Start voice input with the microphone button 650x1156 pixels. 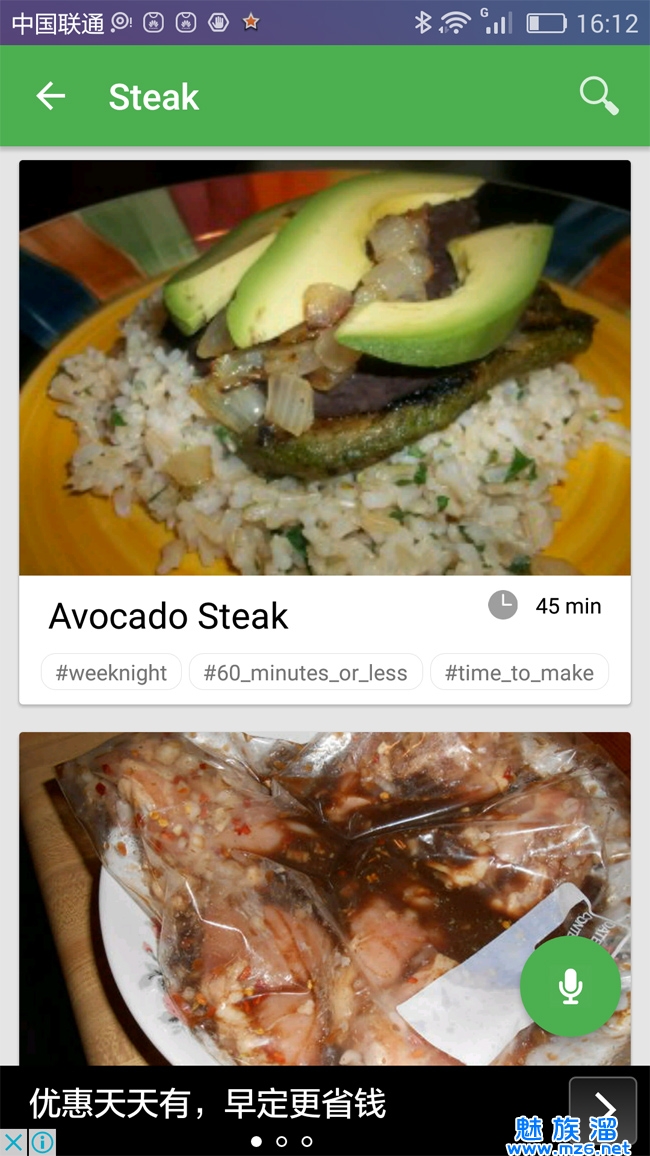(570, 987)
